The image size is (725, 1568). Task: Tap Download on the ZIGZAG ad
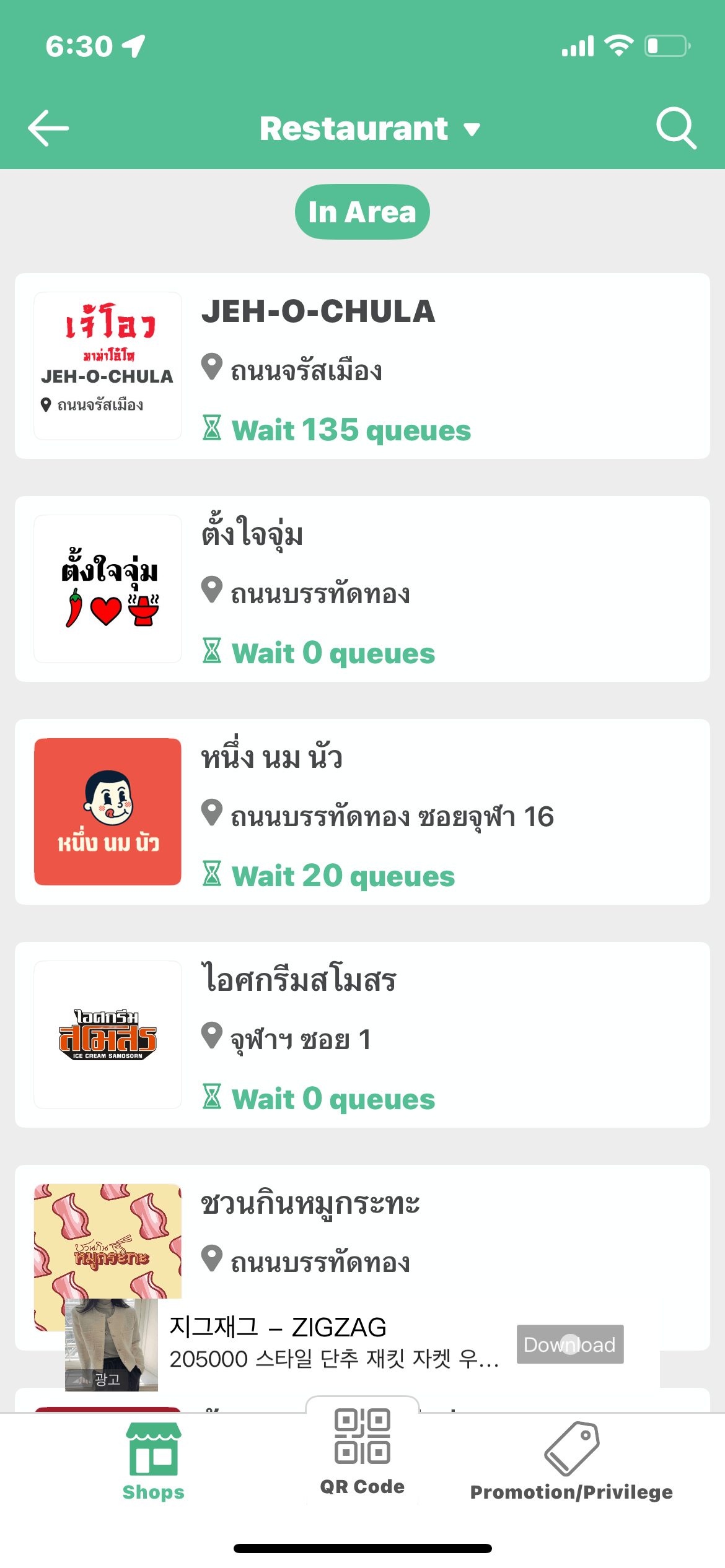coord(569,1344)
